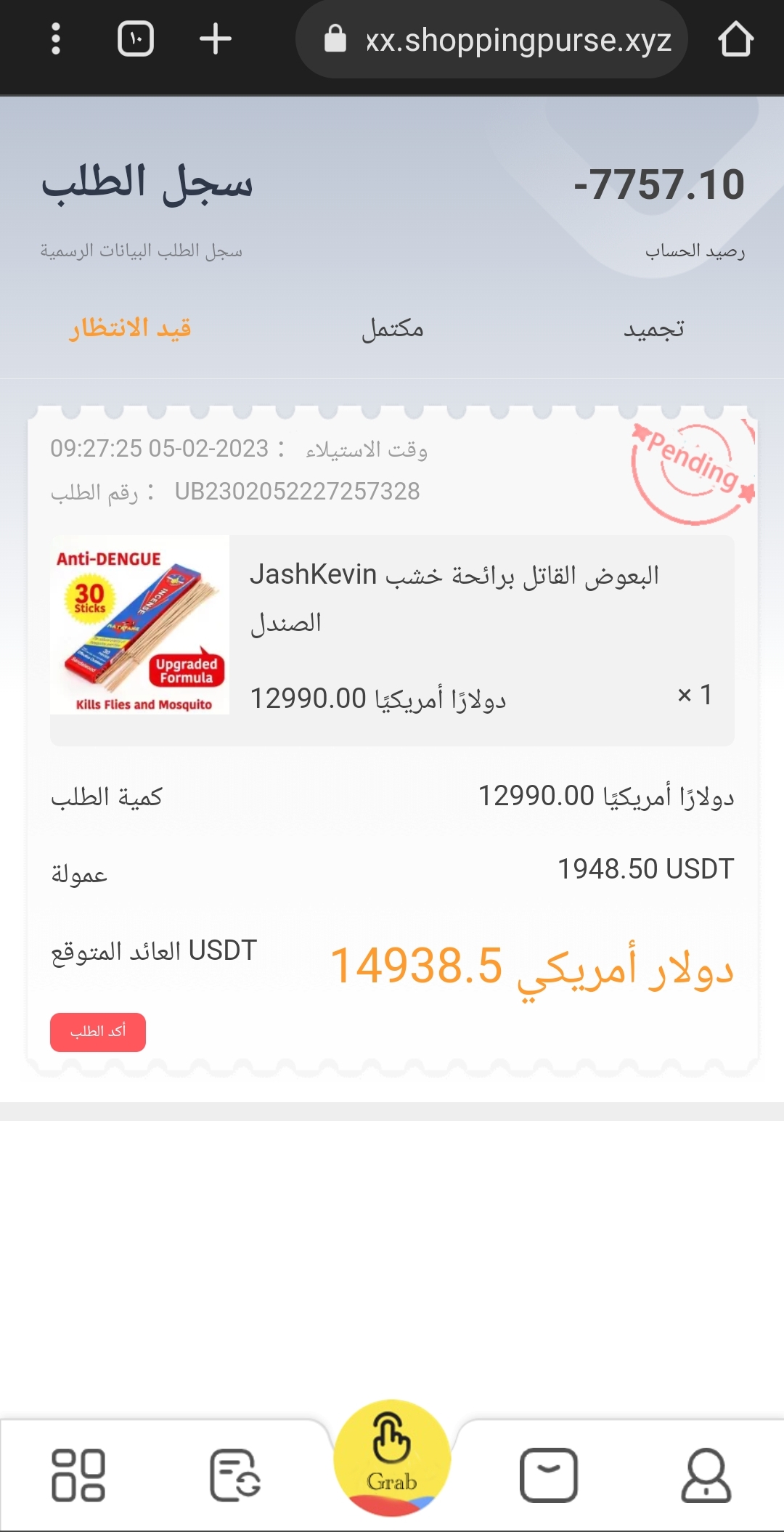Image resolution: width=784 pixels, height=1532 pixels.
Task: Open the browser overflow menu
Action: [x=56, y=39]
